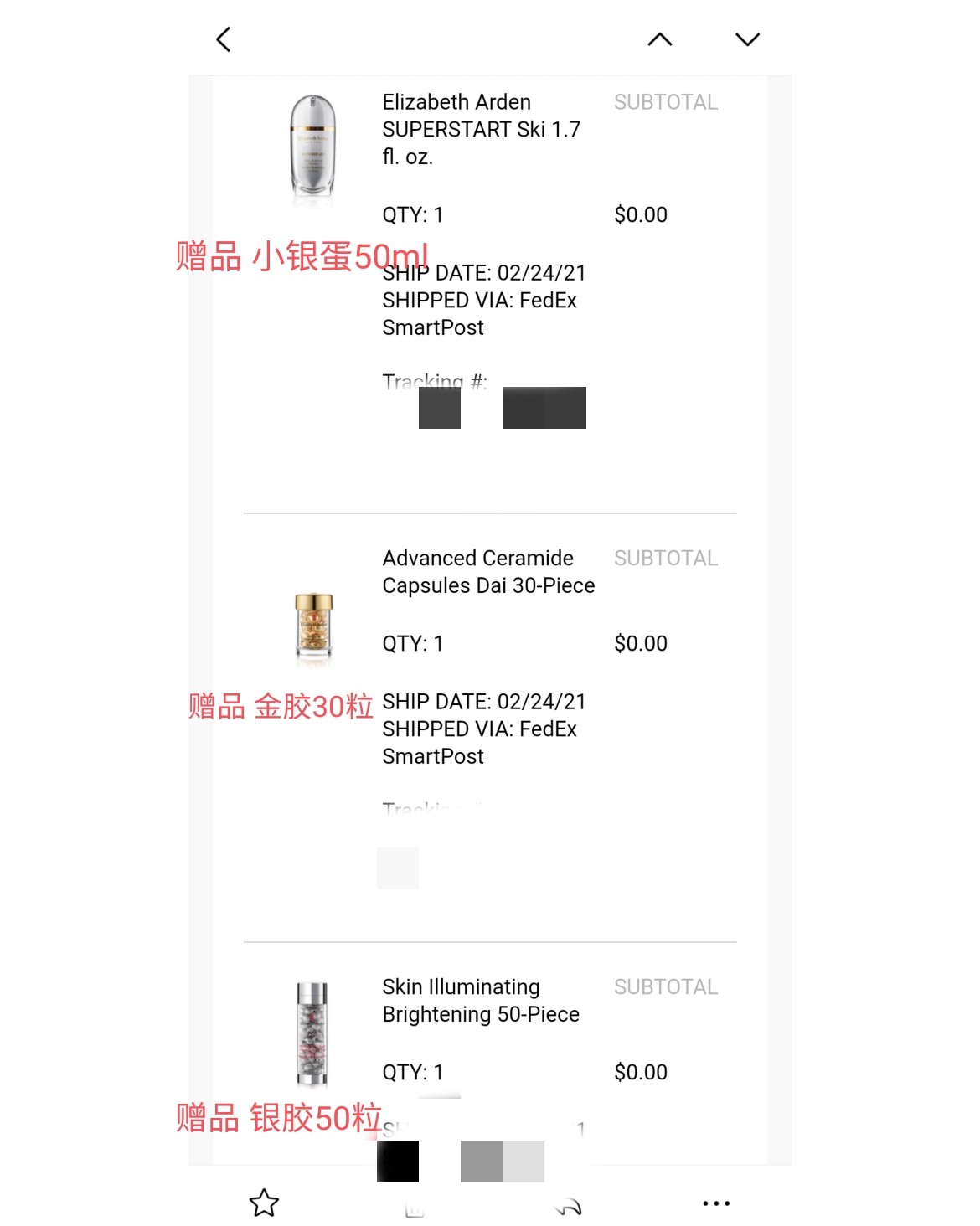The width and height of the screenshot is (980, 1226).
Task: Tap the Skin Illuminating Brightening 50-Piece title
Action: pos(481,1000)
